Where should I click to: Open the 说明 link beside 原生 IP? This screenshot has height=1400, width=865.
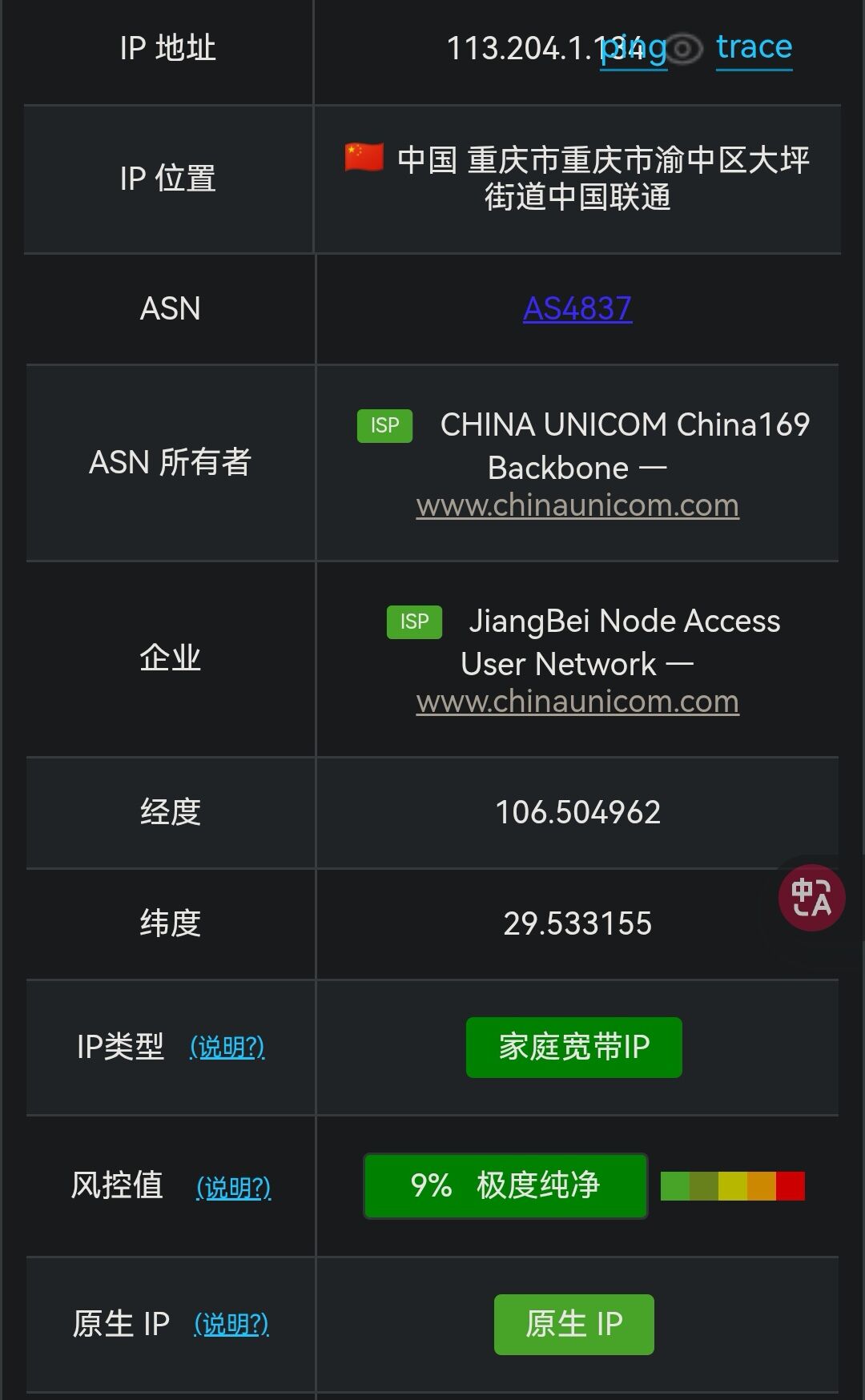pos(231,1324)
